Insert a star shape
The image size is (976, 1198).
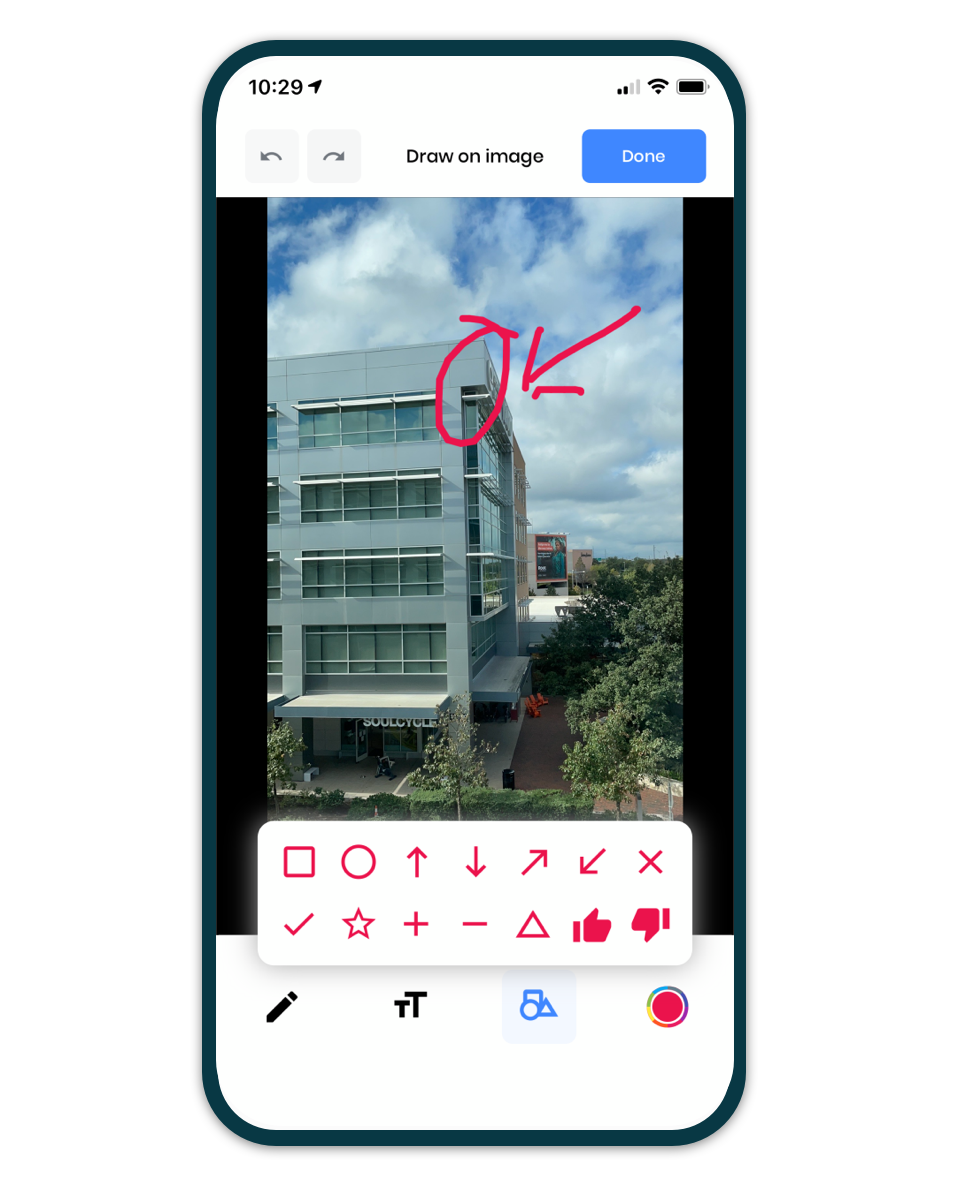click(358, 925)
